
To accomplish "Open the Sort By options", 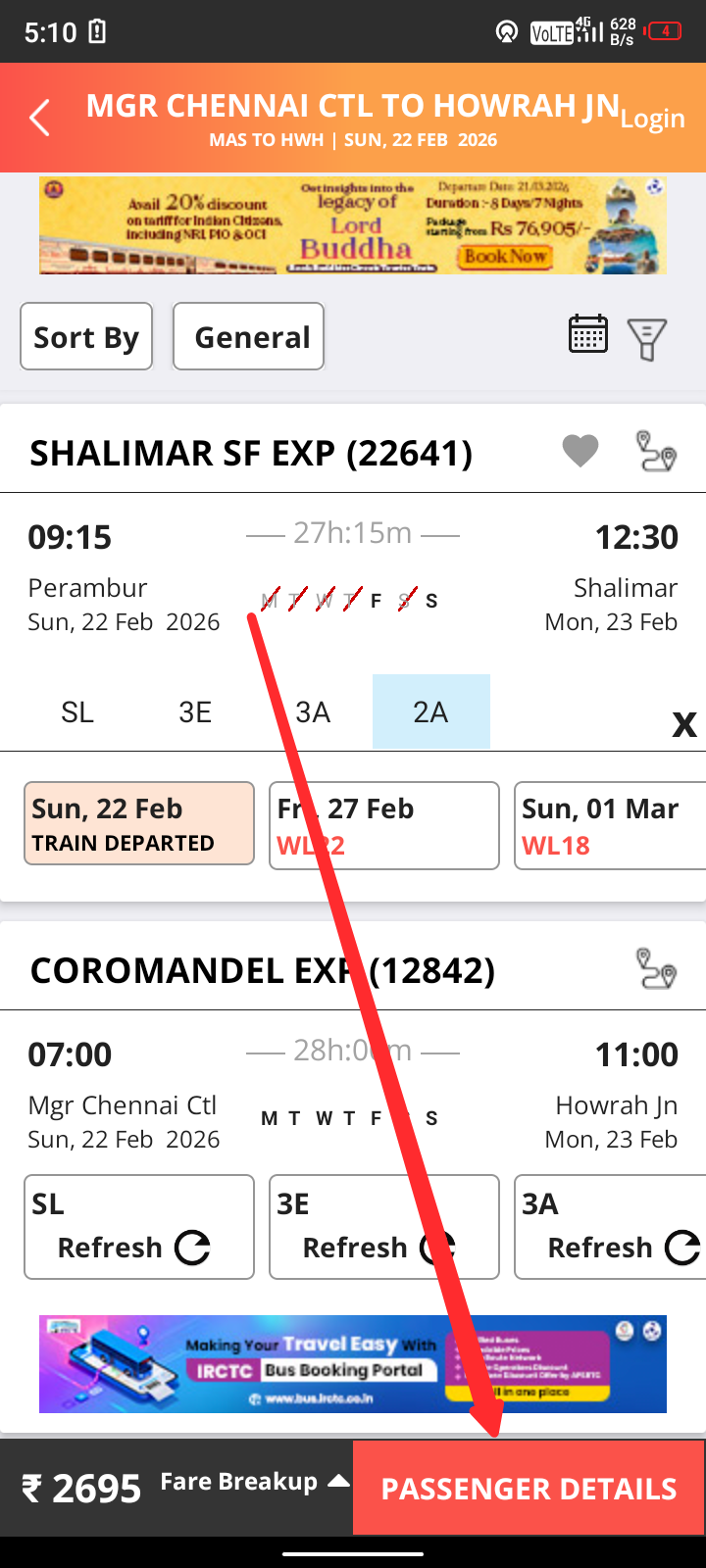I will [x=86, y=336].
